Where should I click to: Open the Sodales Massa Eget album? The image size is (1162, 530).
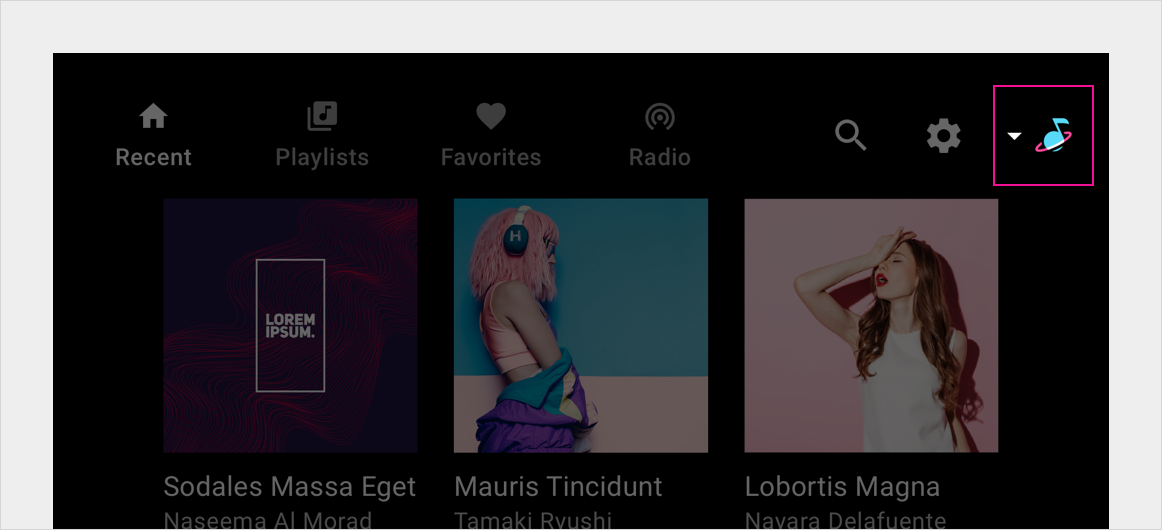(x=290, y=325)
